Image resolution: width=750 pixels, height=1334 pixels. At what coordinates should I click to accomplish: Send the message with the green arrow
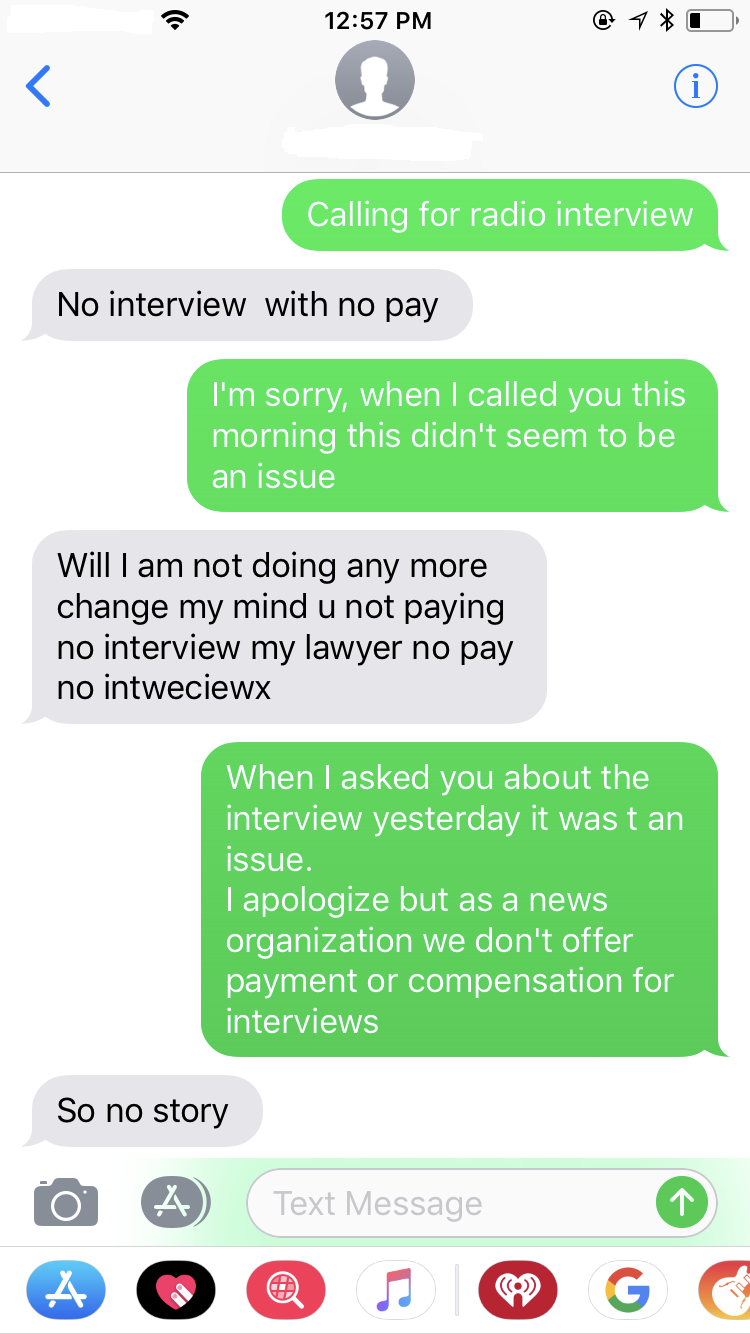[681, 1203]
